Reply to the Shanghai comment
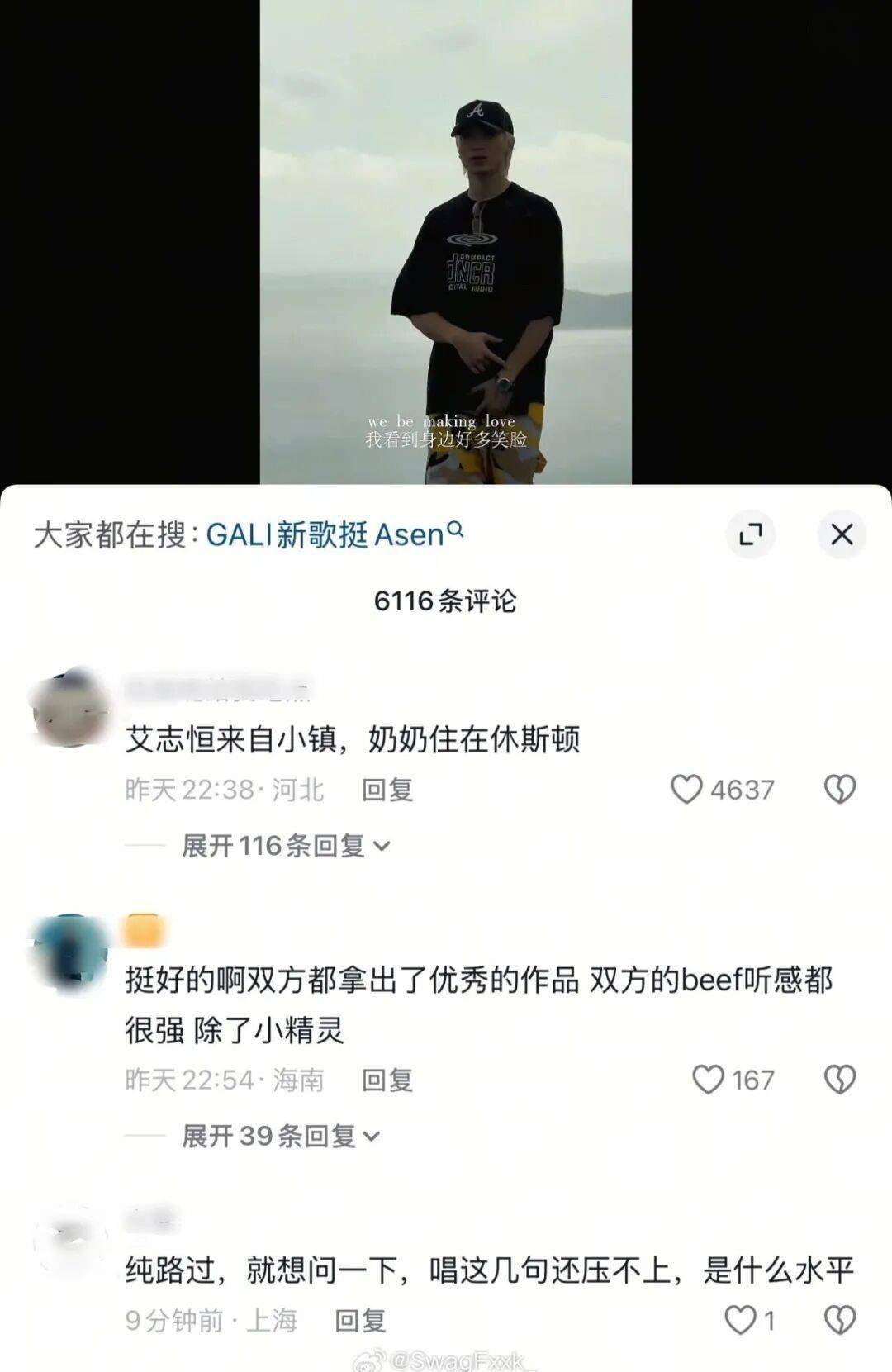The image size is (892, 1372). coord(359,1320)
